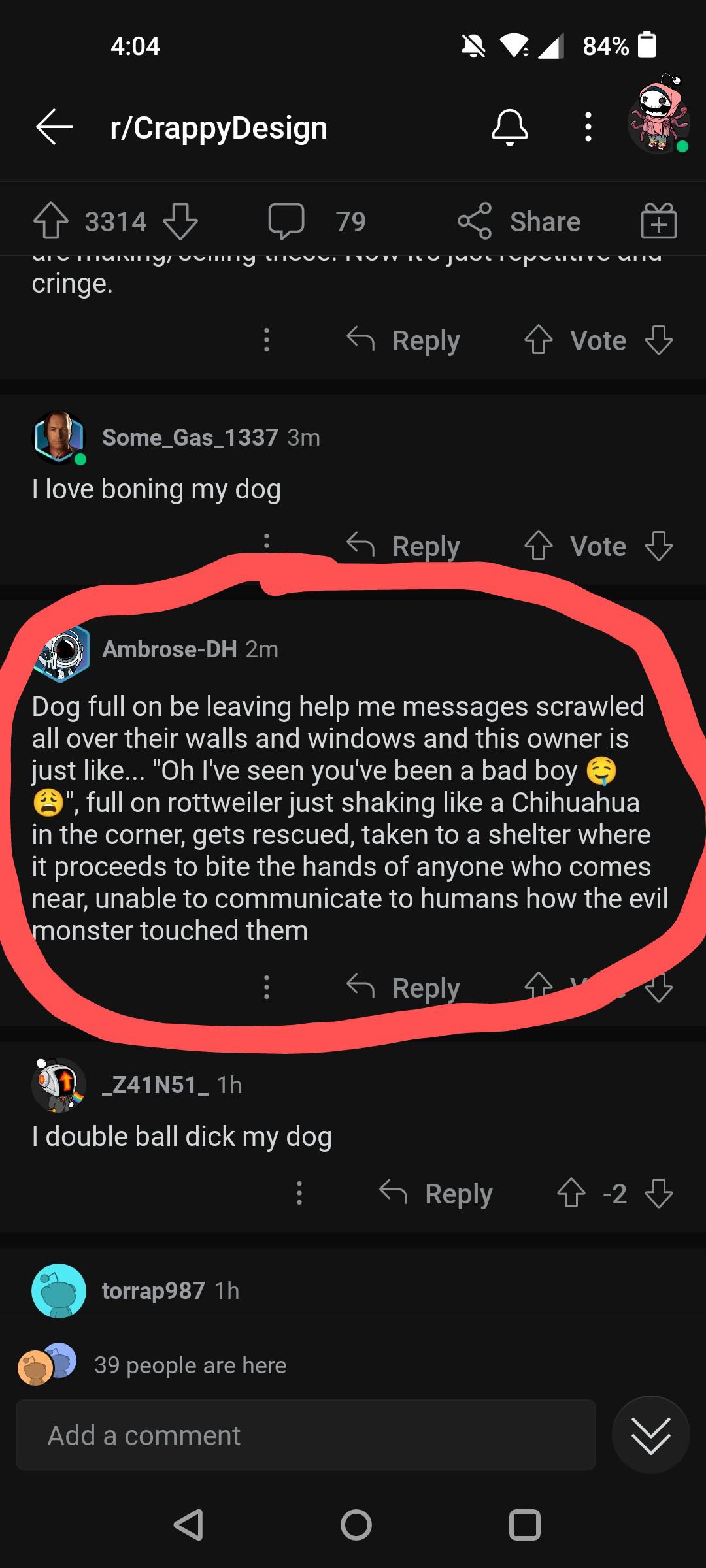Reply to Ambrose-DH's comment
706x1568 pixels.
[404, 987]
